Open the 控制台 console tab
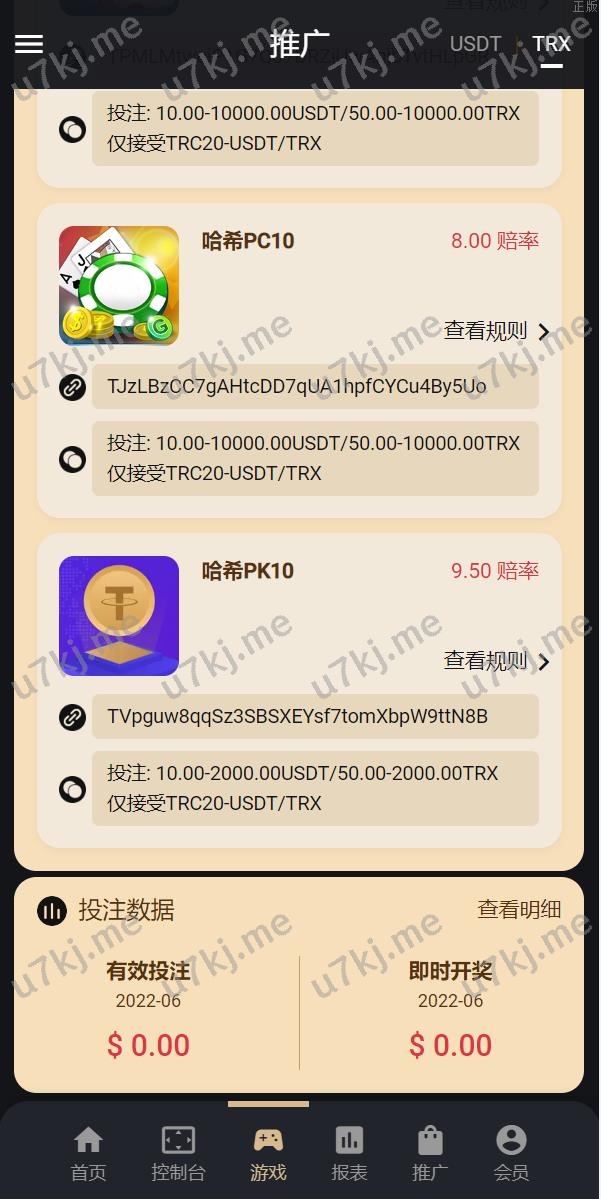This screenshot has width=601, height=1199. pyautogui.click(x=178, y=1154)
